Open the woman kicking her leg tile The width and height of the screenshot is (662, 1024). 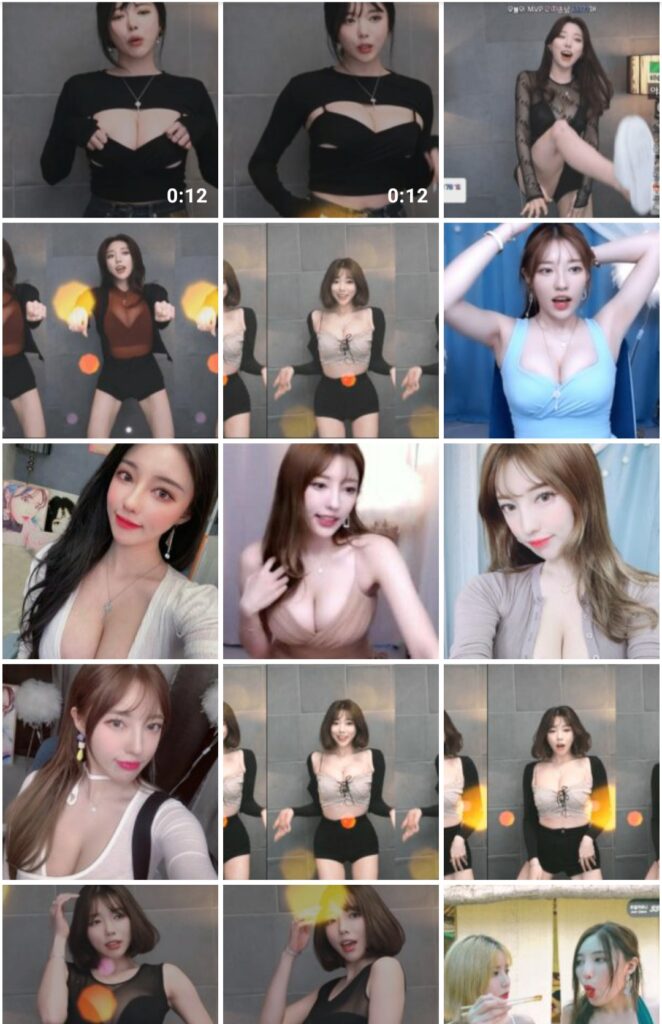pyautogui.click(x=552, y=110)
